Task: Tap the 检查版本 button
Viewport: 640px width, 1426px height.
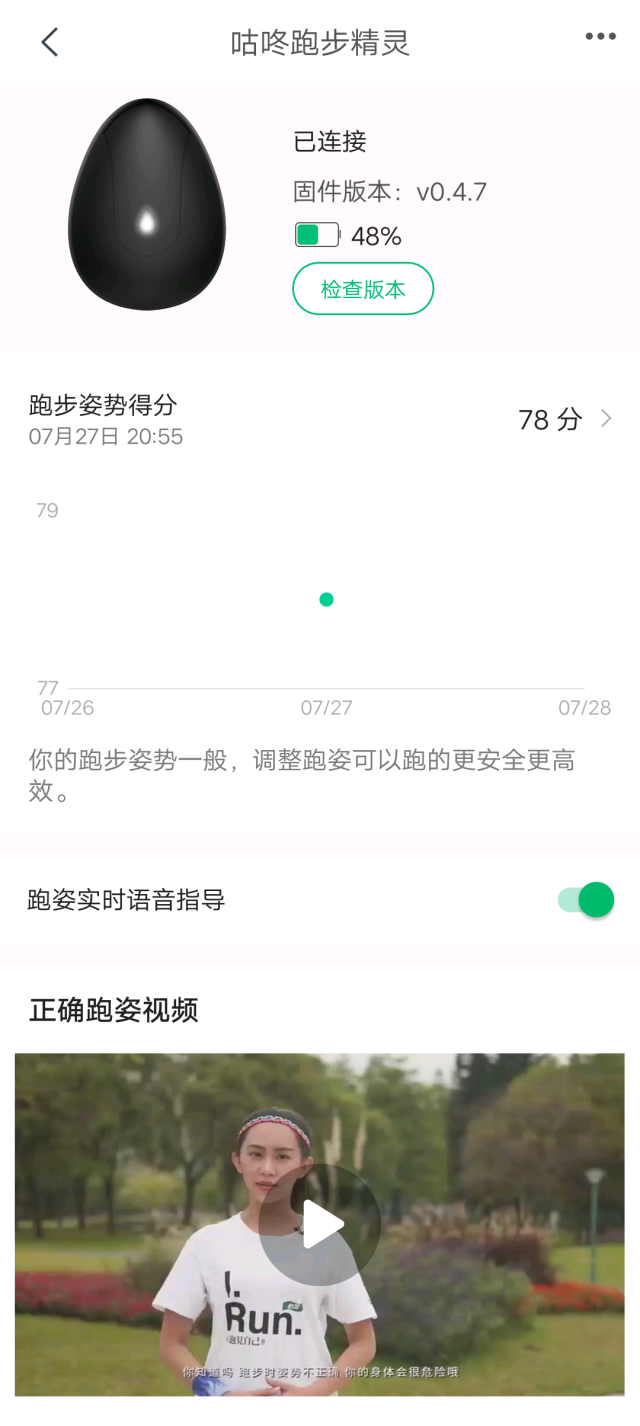Action: 363,289
